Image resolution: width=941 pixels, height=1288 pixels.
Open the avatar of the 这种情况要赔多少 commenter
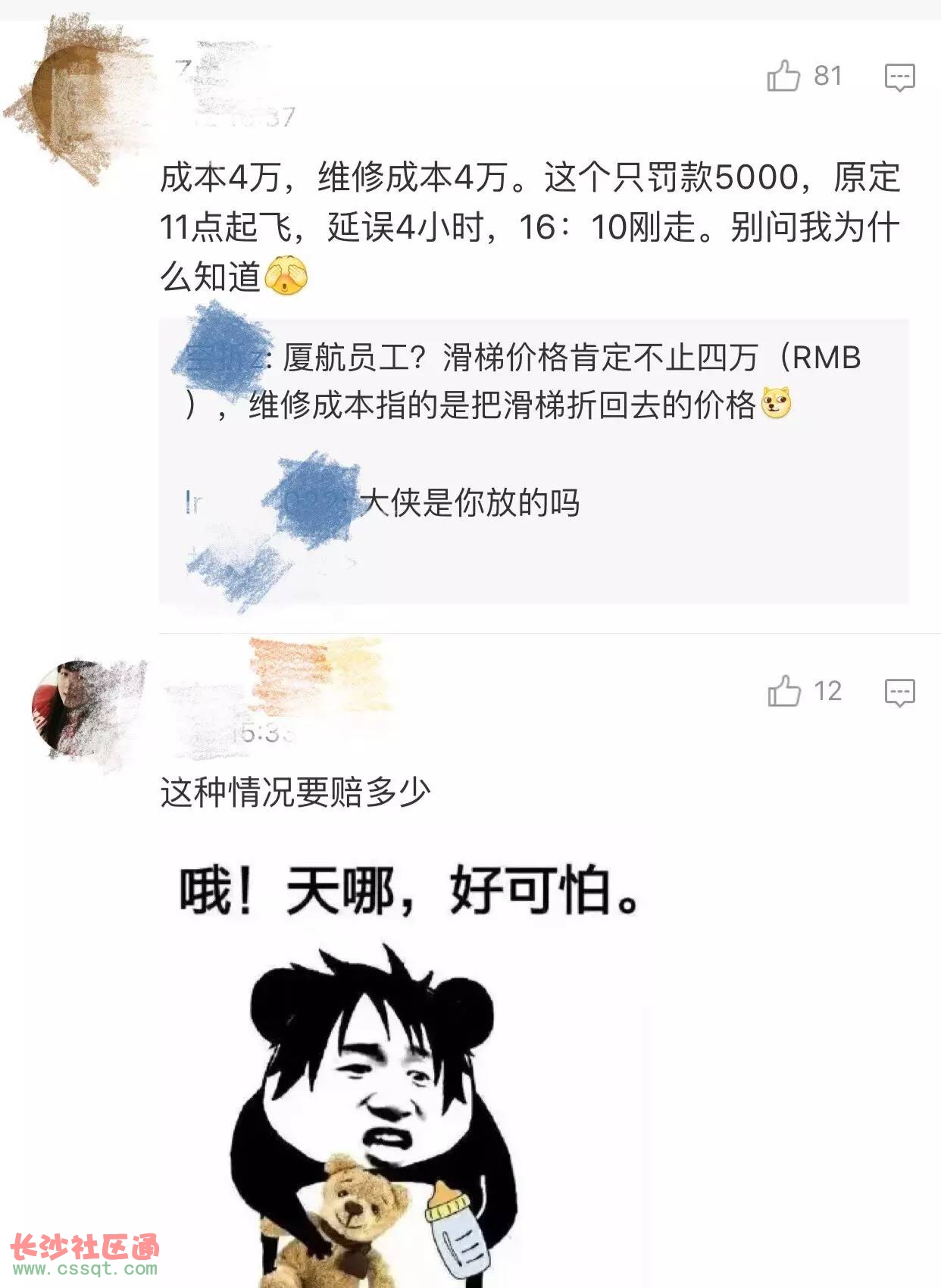point(68,708)
